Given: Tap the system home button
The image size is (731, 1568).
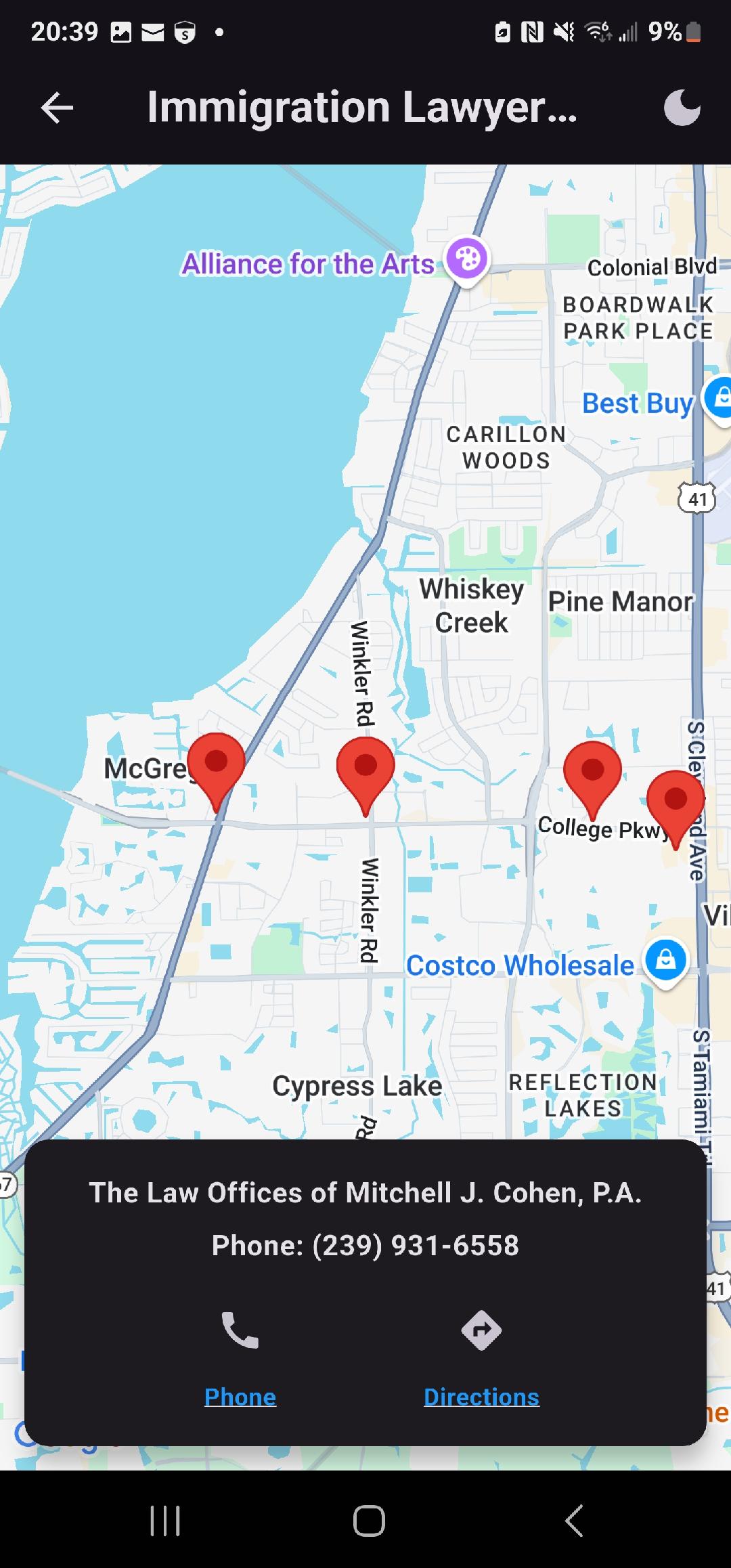Looking at the screenshot, I should point(369,1521).
